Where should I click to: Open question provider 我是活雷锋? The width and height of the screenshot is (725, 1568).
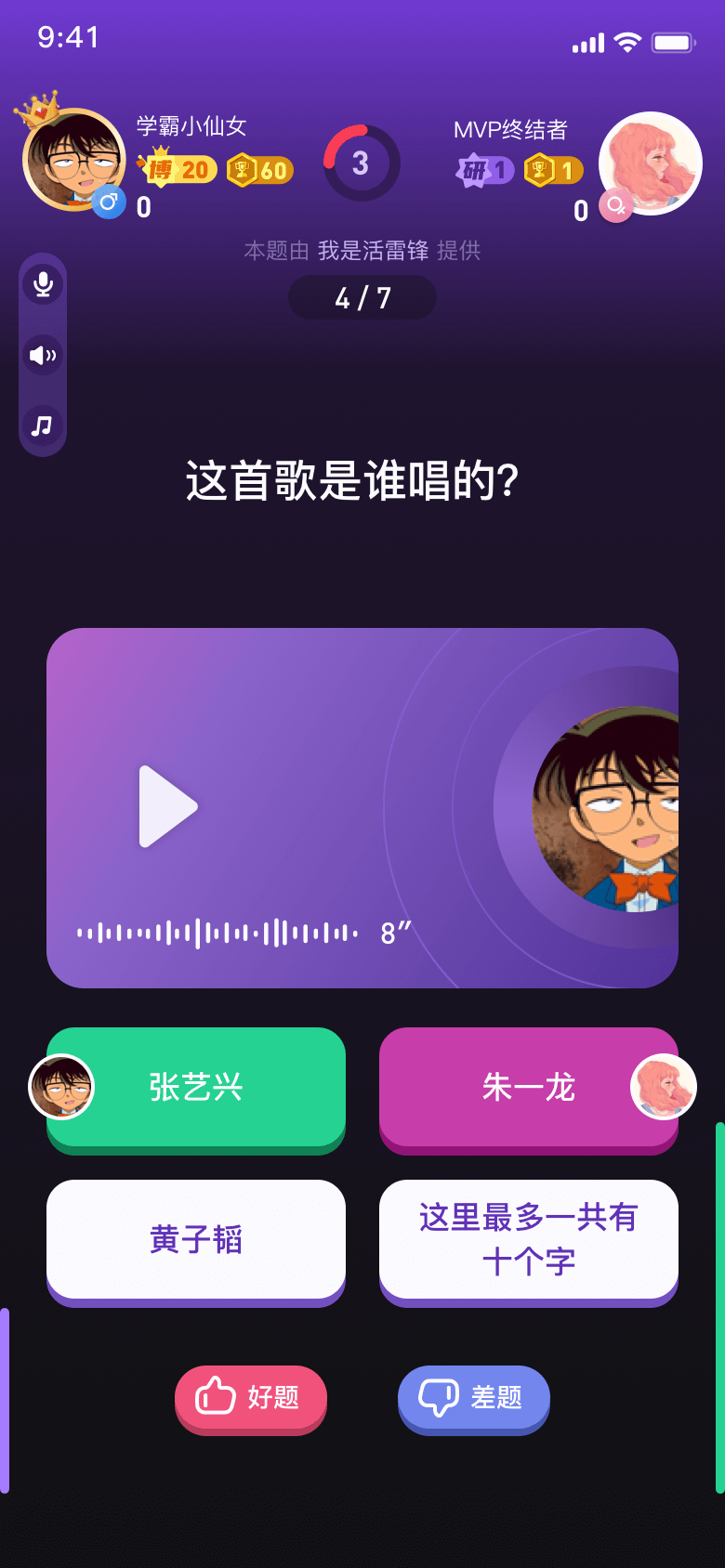(373, 251)
